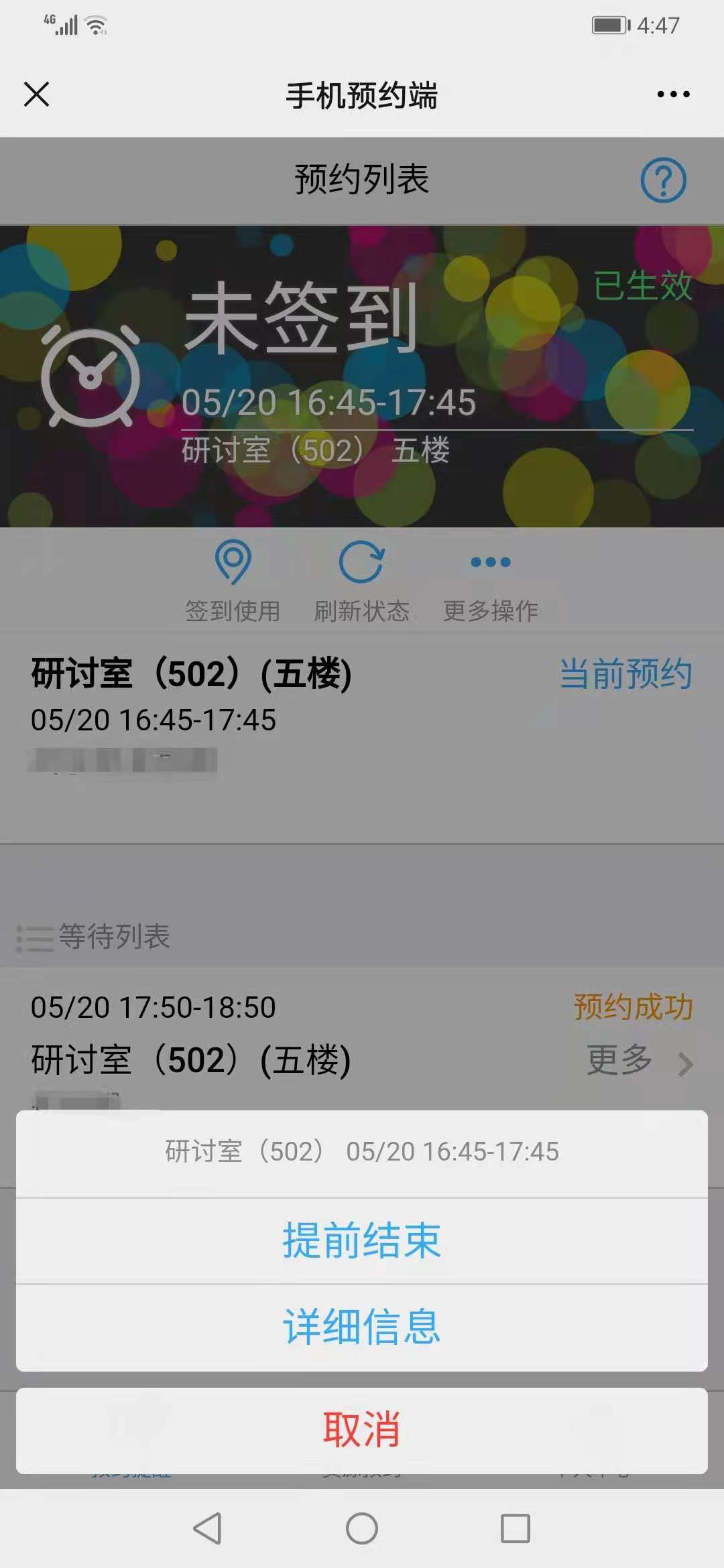Tap 签到使用 to check in
Viewport: 724px width, 1568px height.
coord(233,581)
